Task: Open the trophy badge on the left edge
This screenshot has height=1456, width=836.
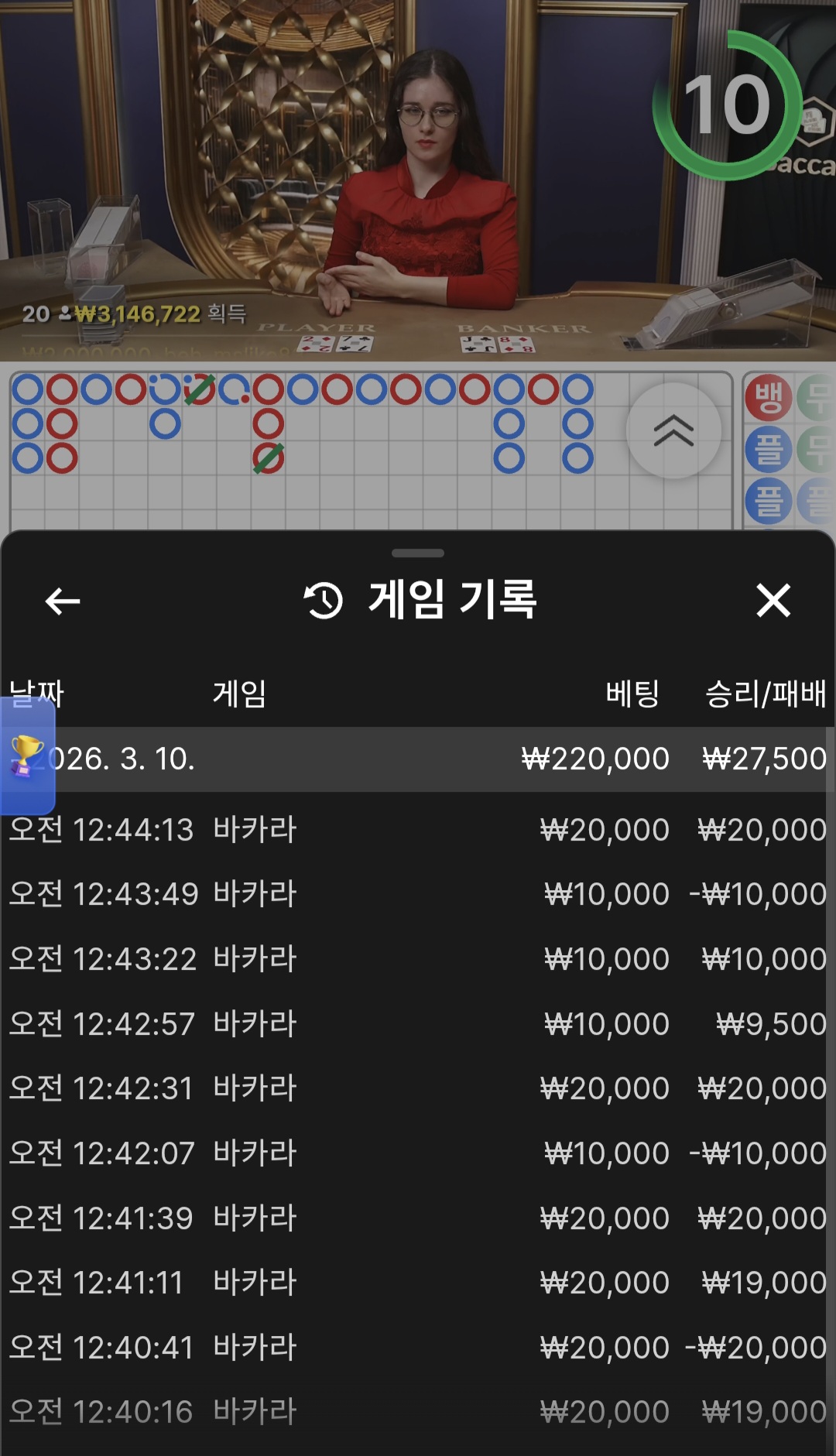Action: (26, 755)
